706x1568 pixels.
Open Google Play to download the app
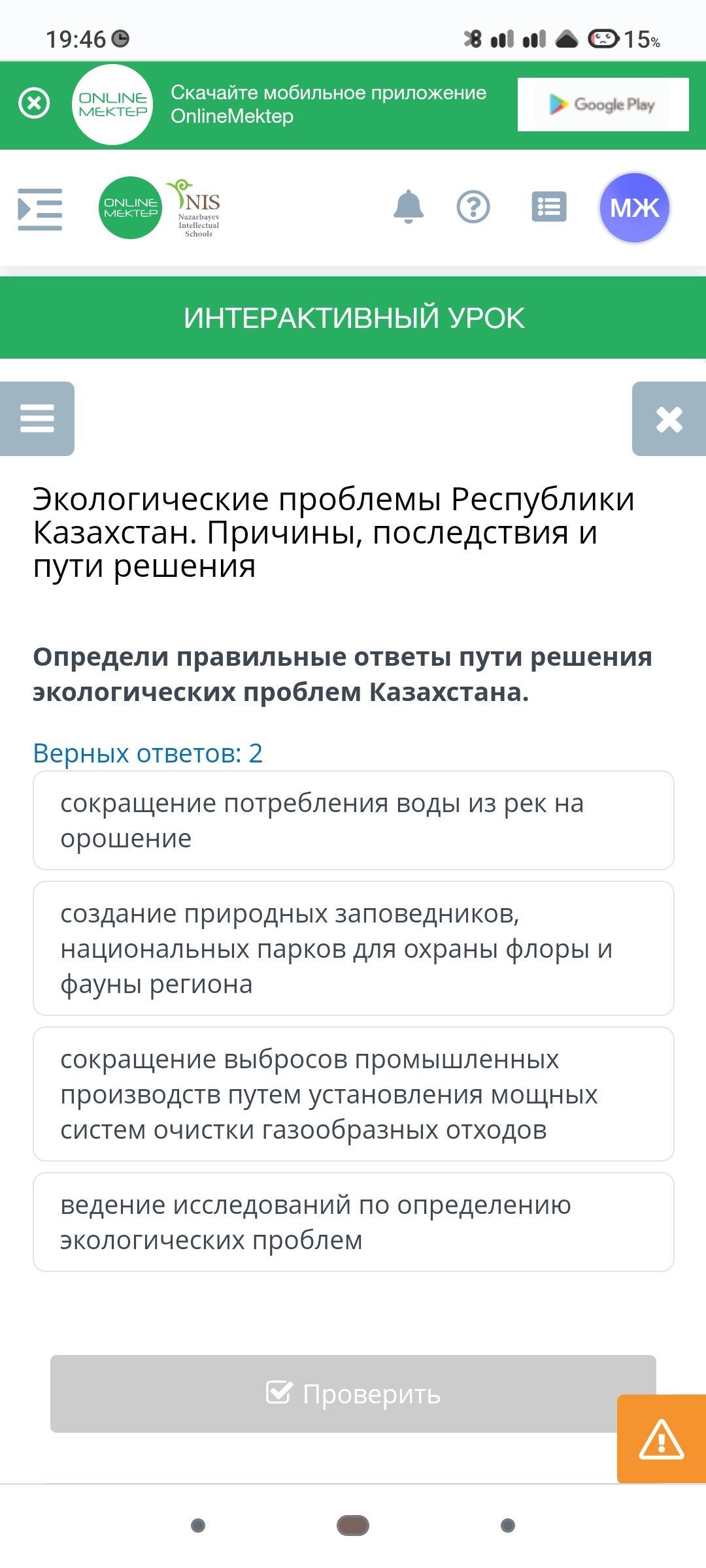603,105
